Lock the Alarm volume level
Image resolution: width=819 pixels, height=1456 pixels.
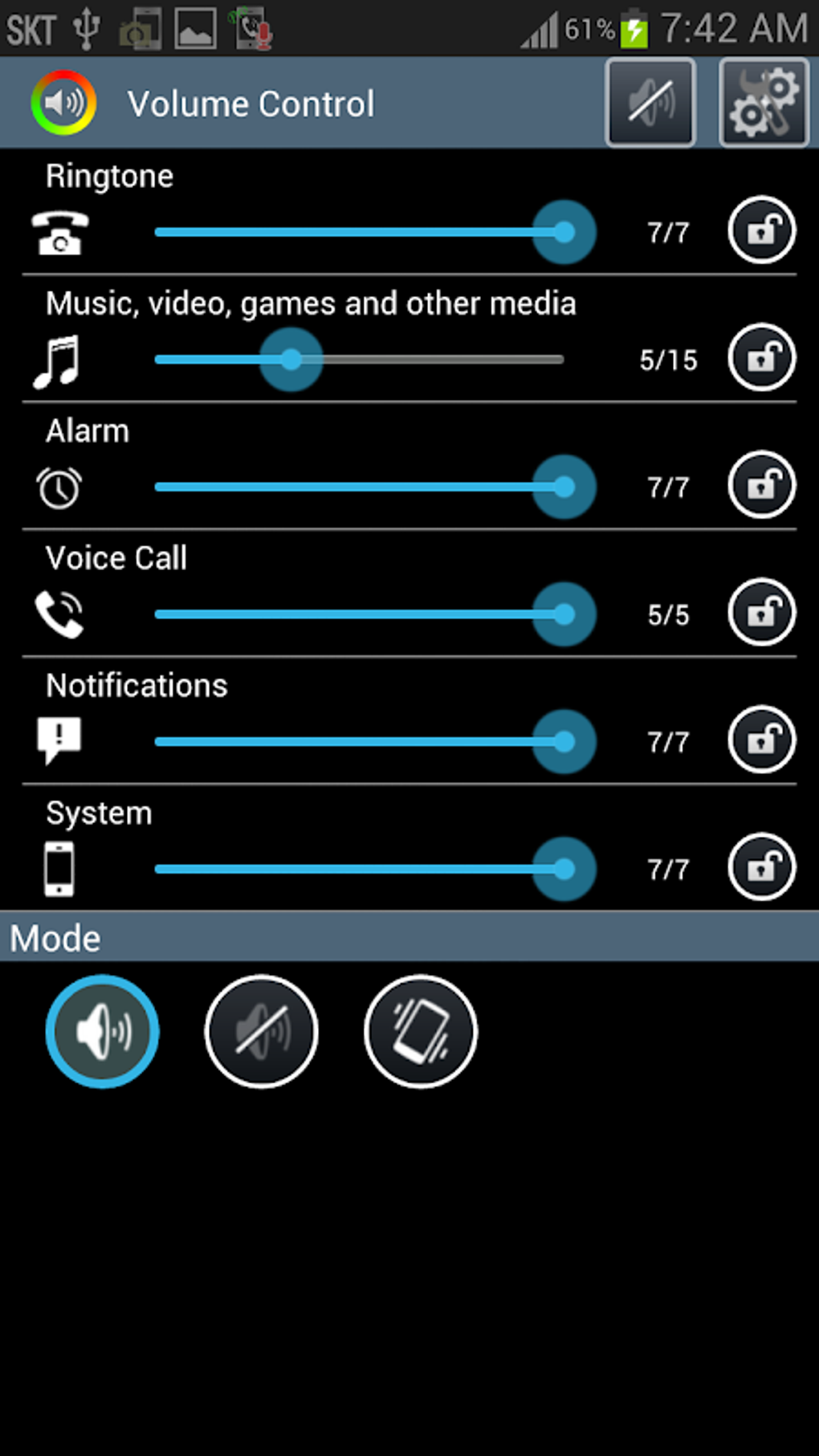tap(761, 485)
